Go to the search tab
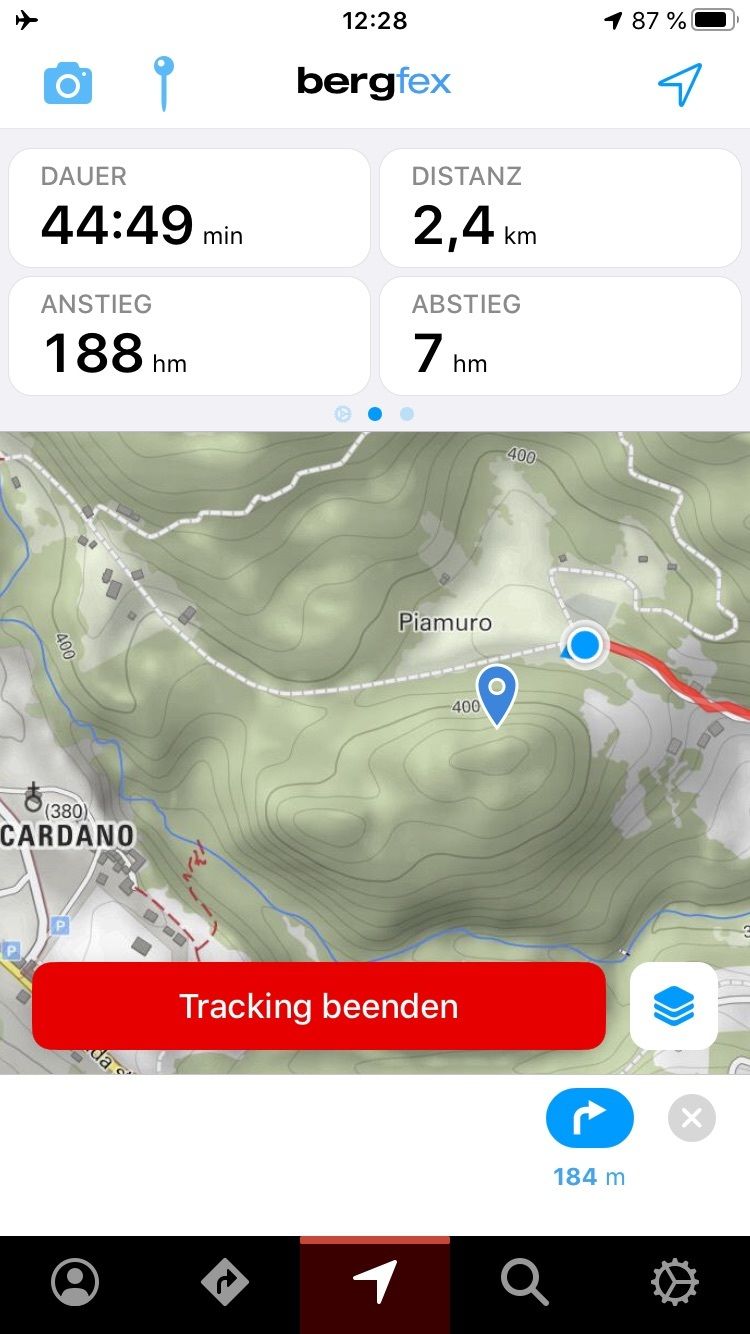 pos(525,1282)
